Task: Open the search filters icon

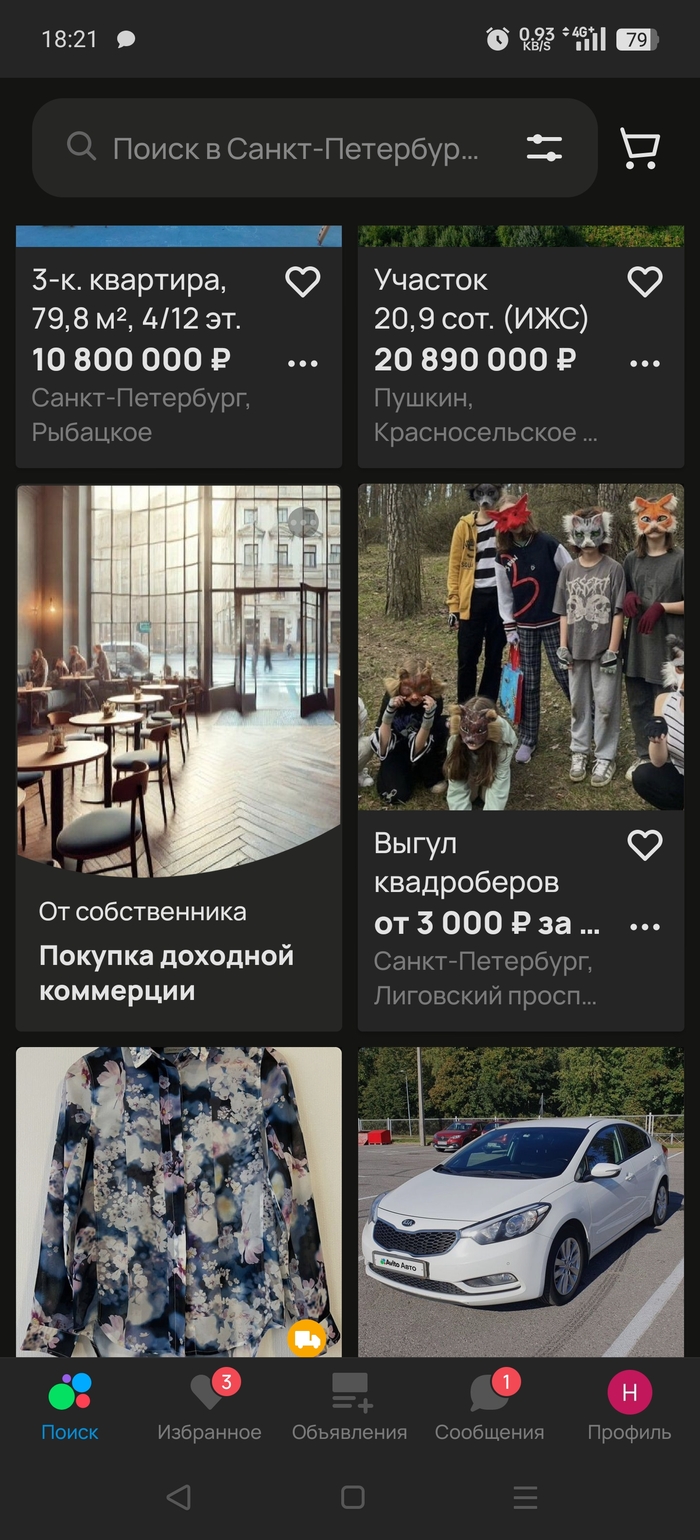Action: (544, 149)
